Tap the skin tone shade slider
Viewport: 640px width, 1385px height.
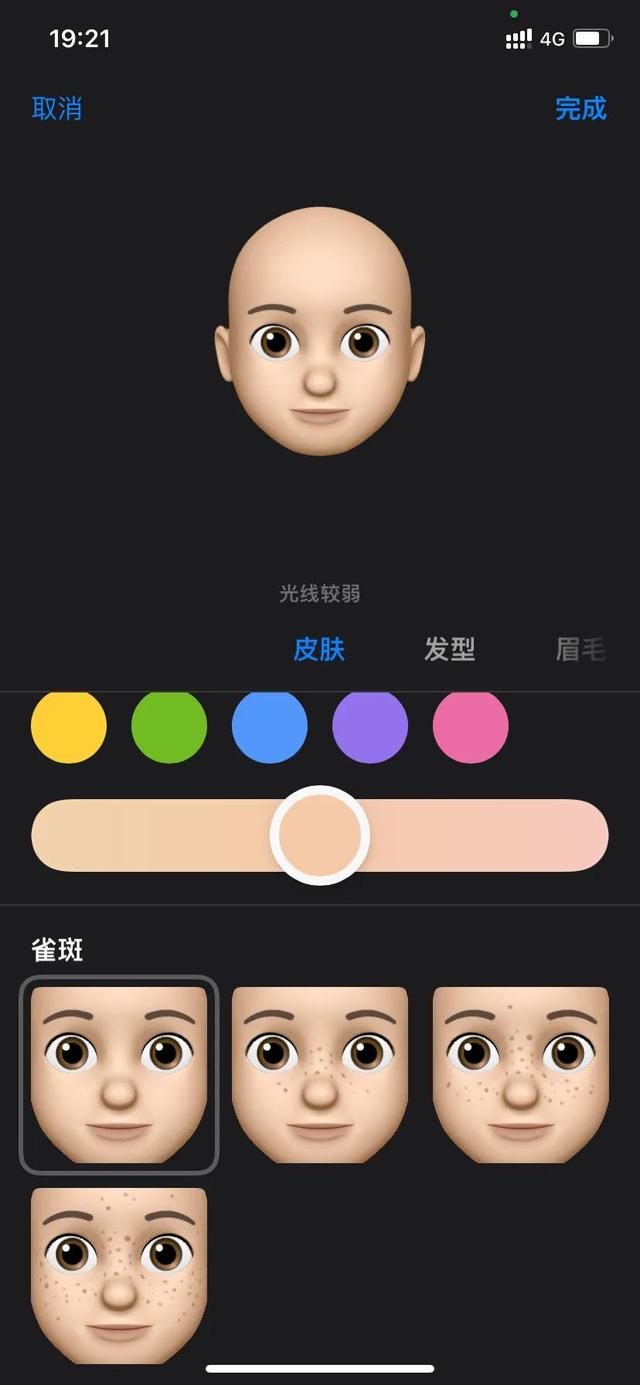(320, 835)
